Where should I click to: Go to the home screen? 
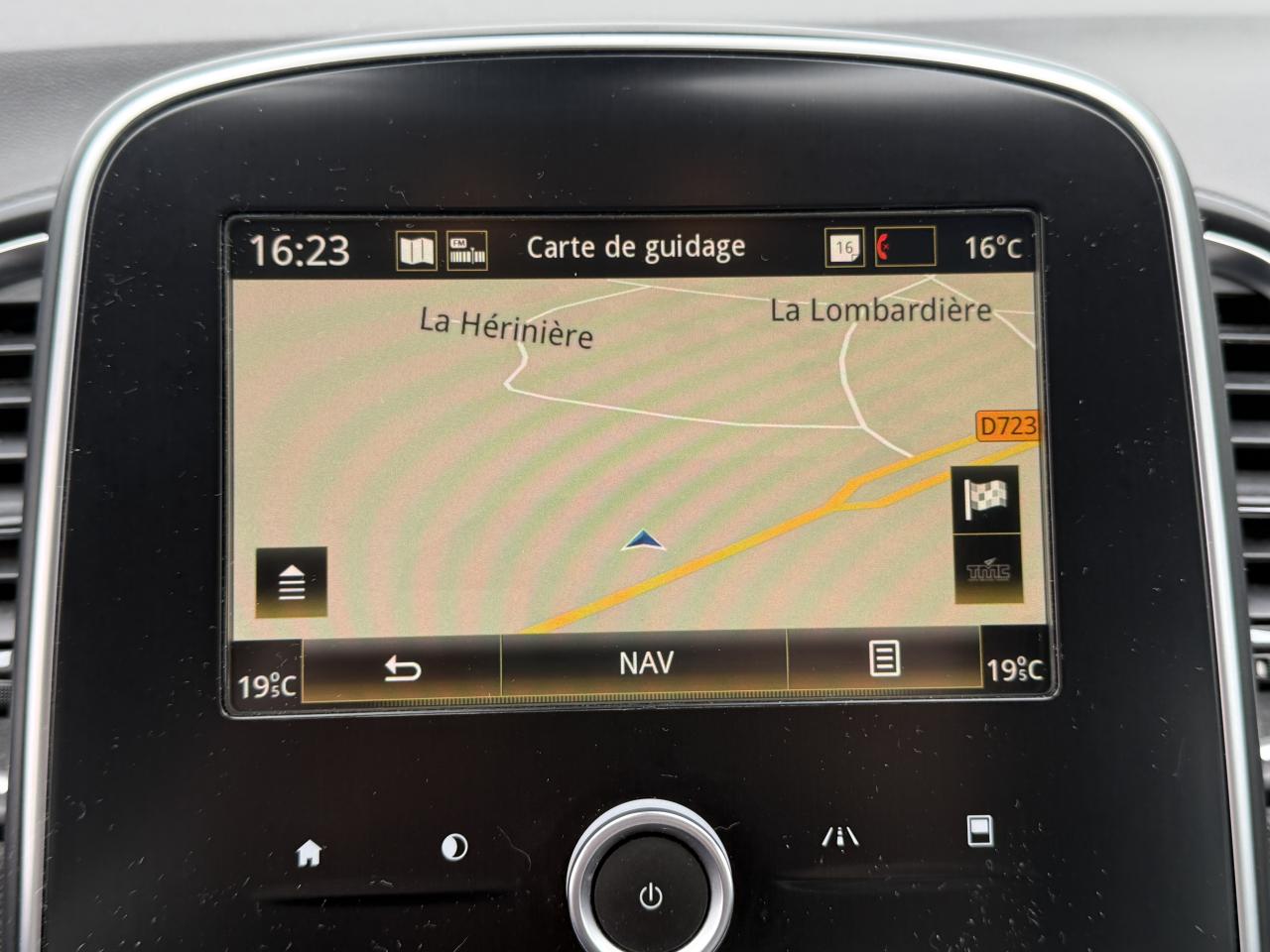[x=310, y=853]
